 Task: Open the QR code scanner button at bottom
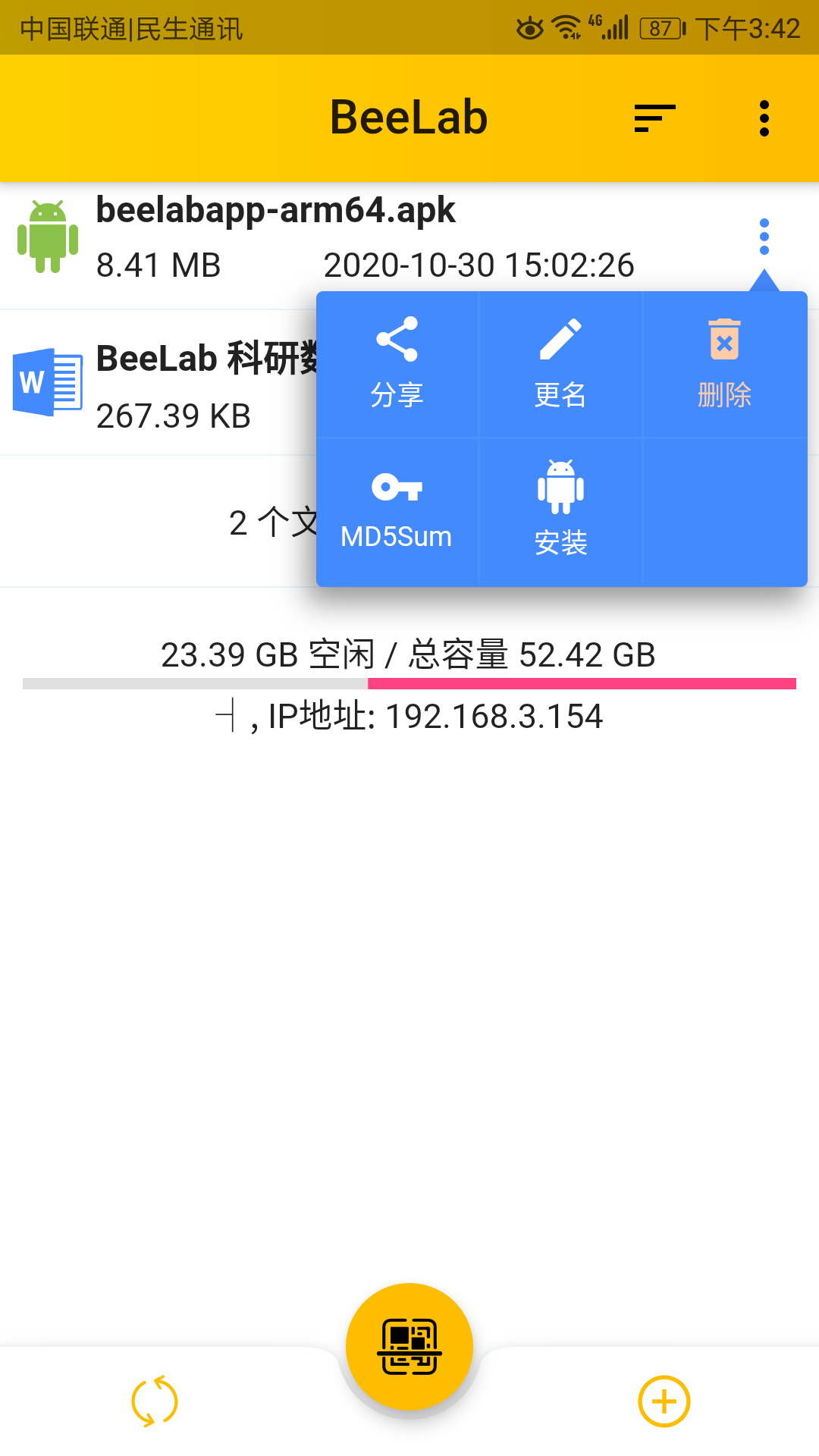409,1346
